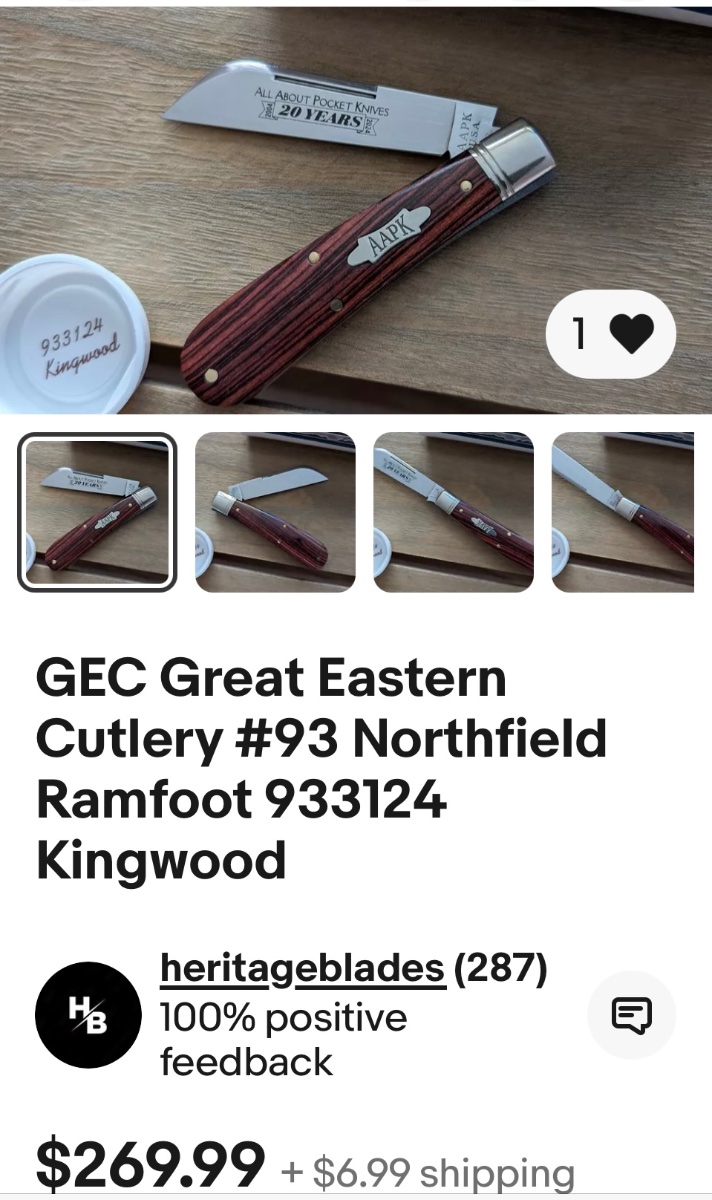Select the first photo thumbnail
Screen dimensions: 712x1200
tap(97, 512)
